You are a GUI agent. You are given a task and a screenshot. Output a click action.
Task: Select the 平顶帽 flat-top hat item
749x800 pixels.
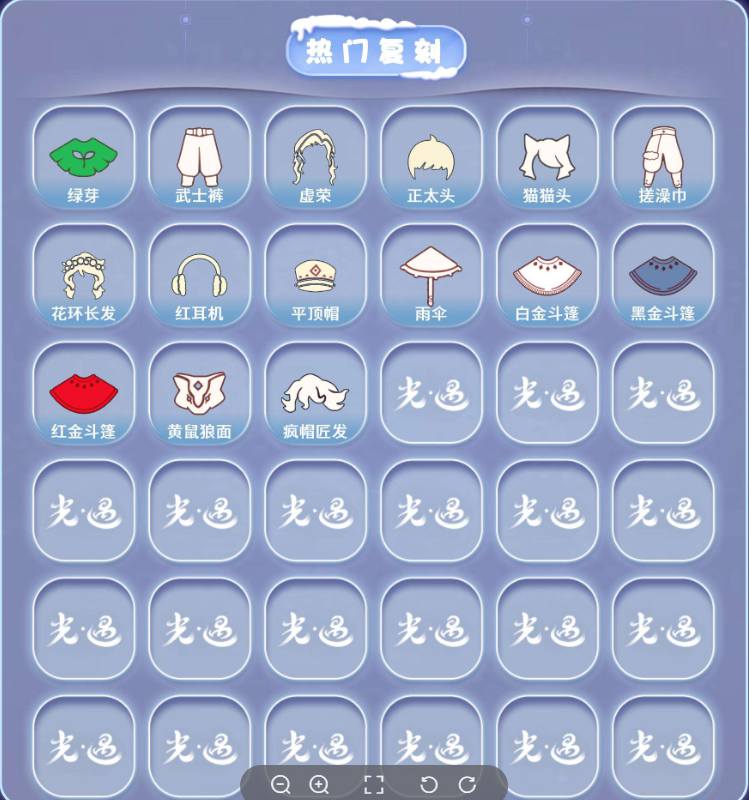tap(315, 276)
